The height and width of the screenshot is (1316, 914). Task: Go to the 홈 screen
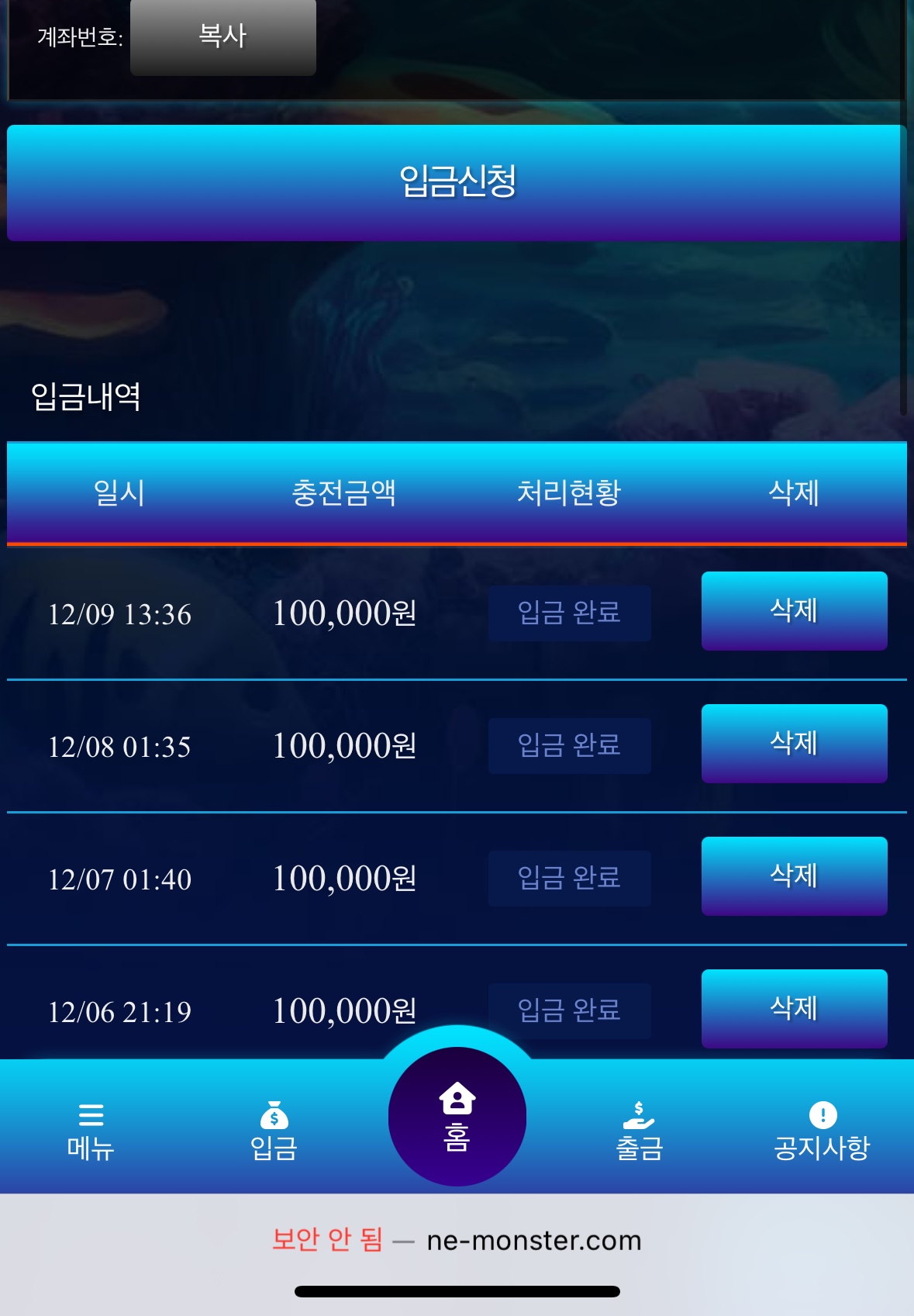(x=457, y=1117)
